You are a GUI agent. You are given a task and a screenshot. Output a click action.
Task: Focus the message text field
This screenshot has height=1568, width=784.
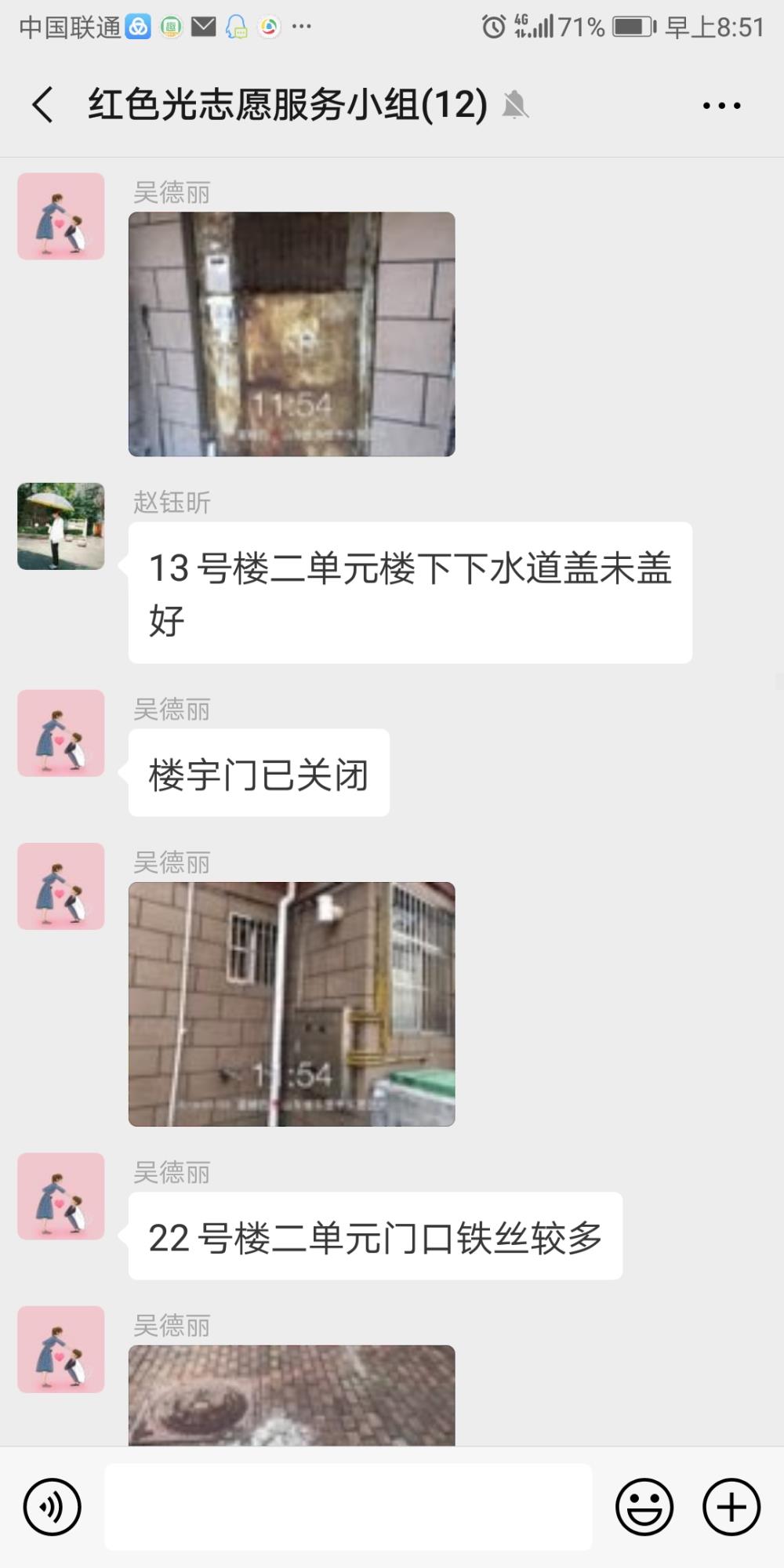tap(348, 1507)
